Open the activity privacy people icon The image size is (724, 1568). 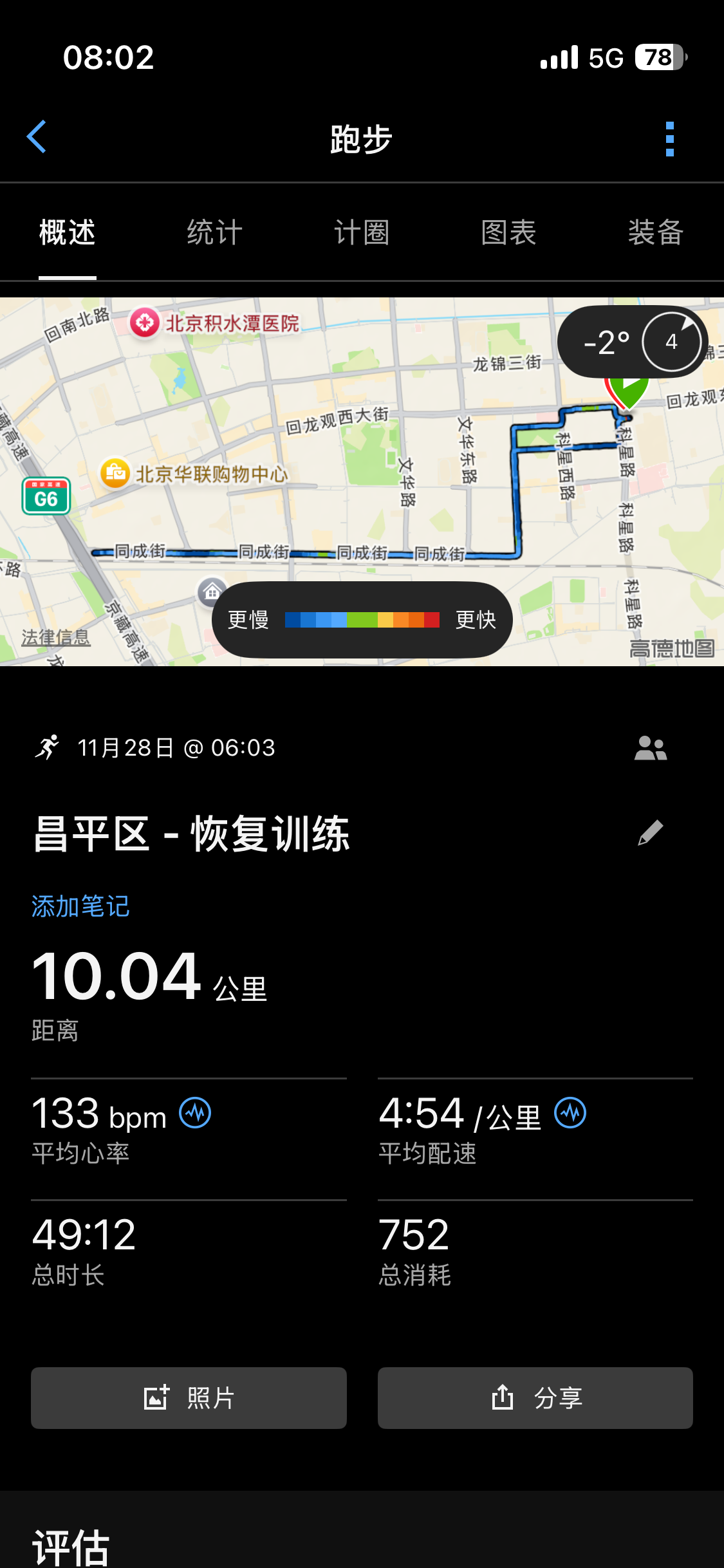(651, 748)
